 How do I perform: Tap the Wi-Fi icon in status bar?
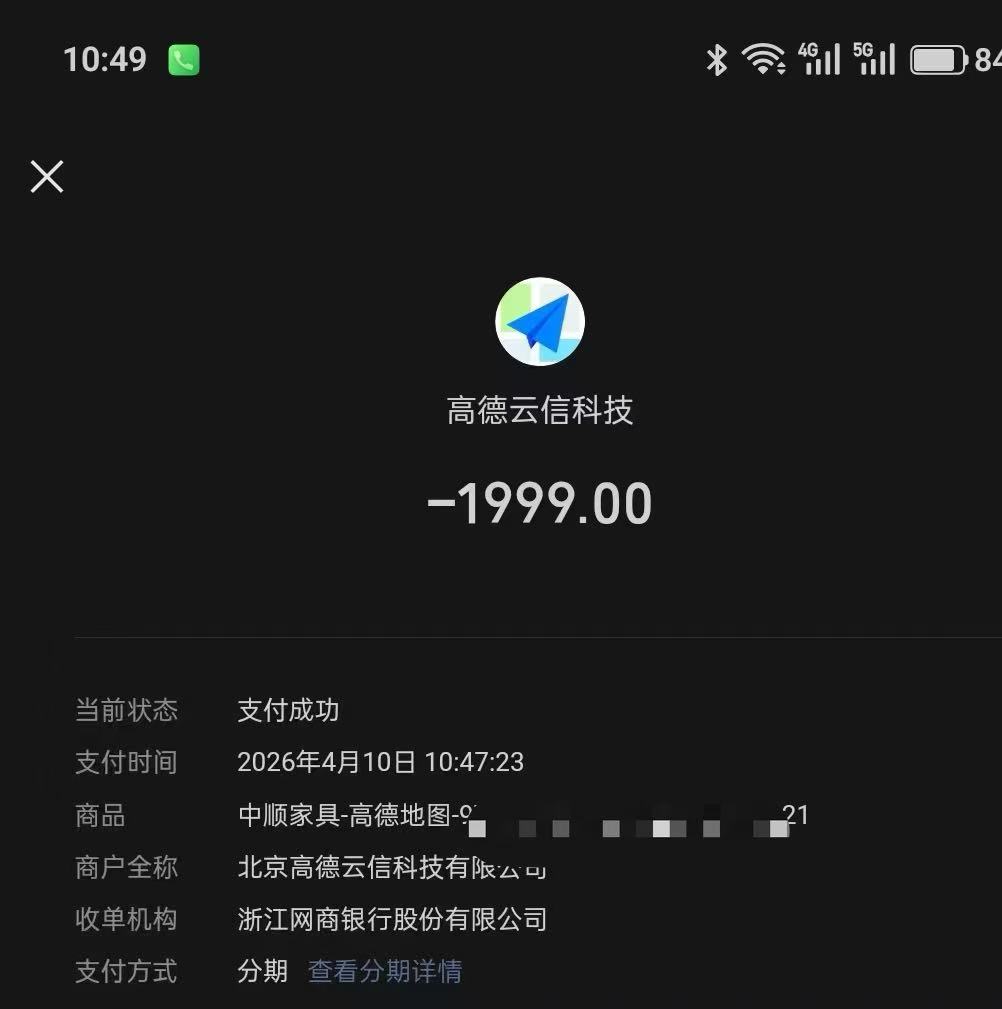(x=763, y=60)
